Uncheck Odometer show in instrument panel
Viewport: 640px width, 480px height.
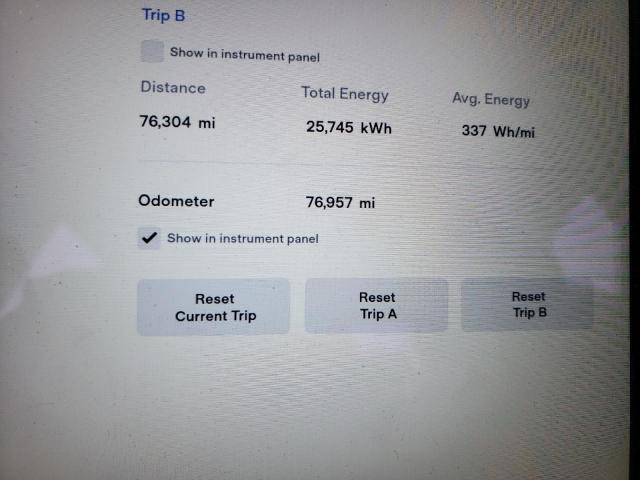coord(149,238)
